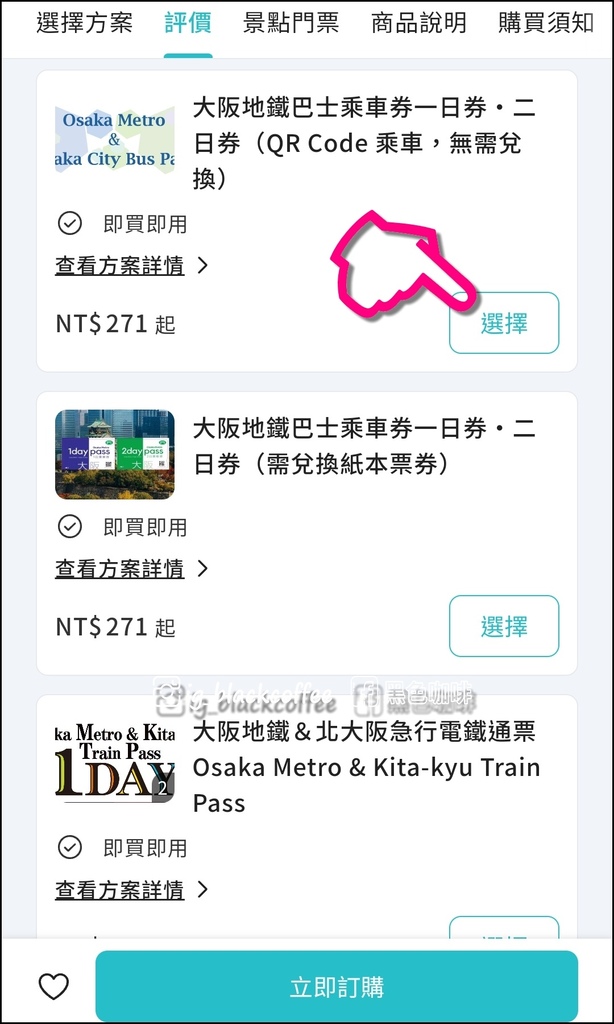
Task: Go to the 購買須知 tab
Action: (546, 24)
